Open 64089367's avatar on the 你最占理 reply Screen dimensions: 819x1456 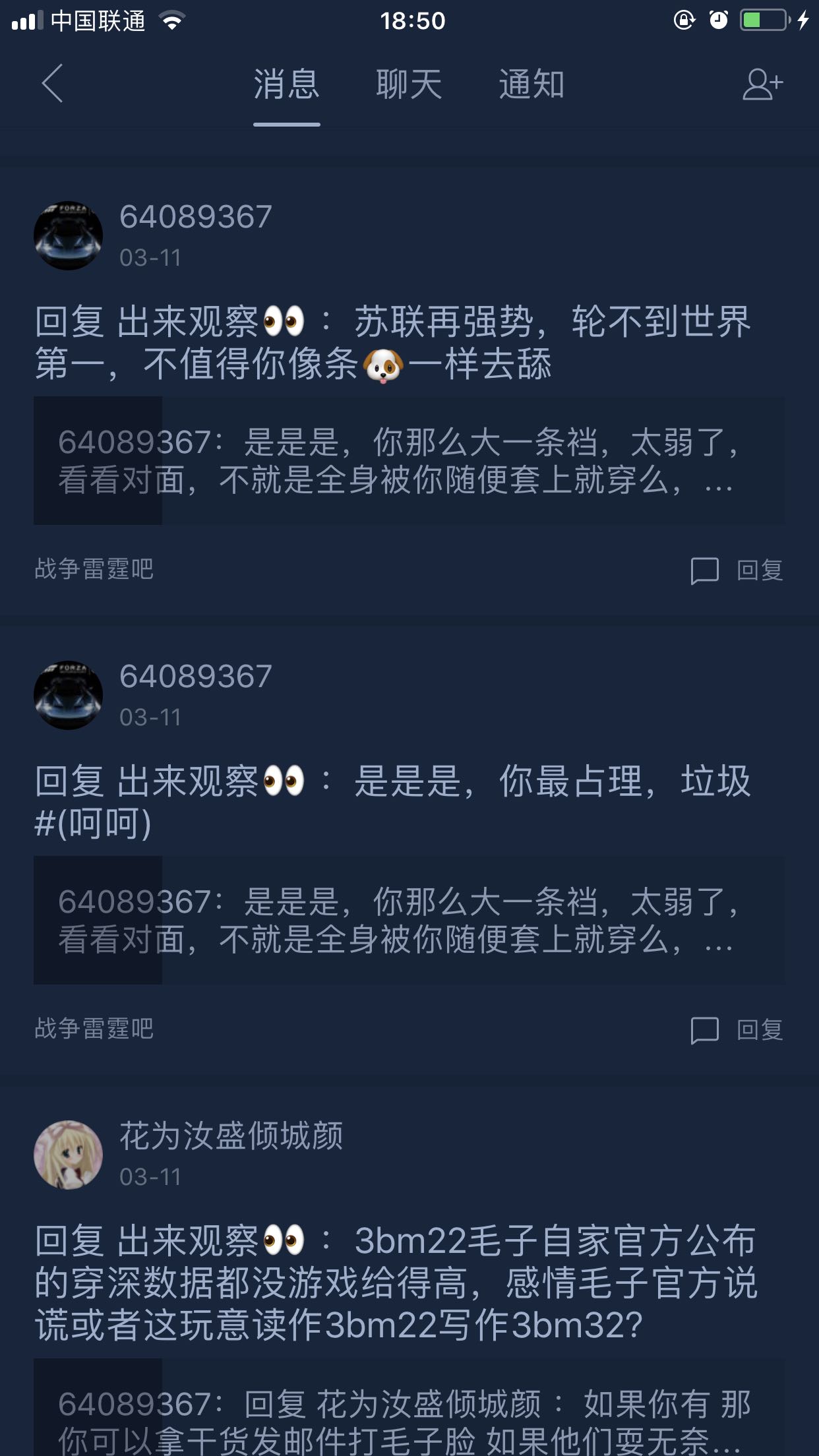(68, 695)
